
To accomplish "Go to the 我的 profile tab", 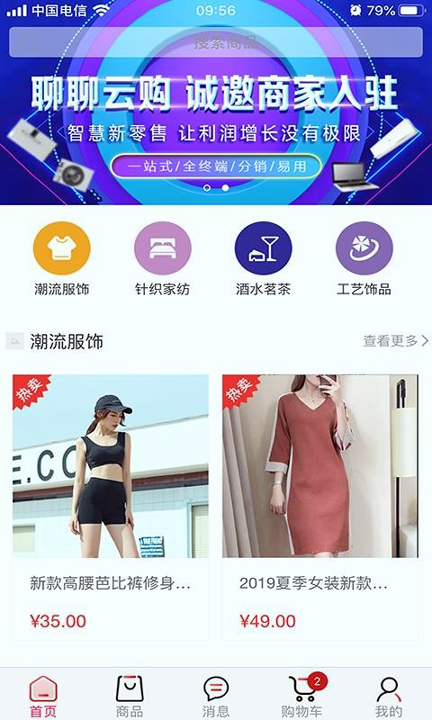I will (x=388, y=696).
